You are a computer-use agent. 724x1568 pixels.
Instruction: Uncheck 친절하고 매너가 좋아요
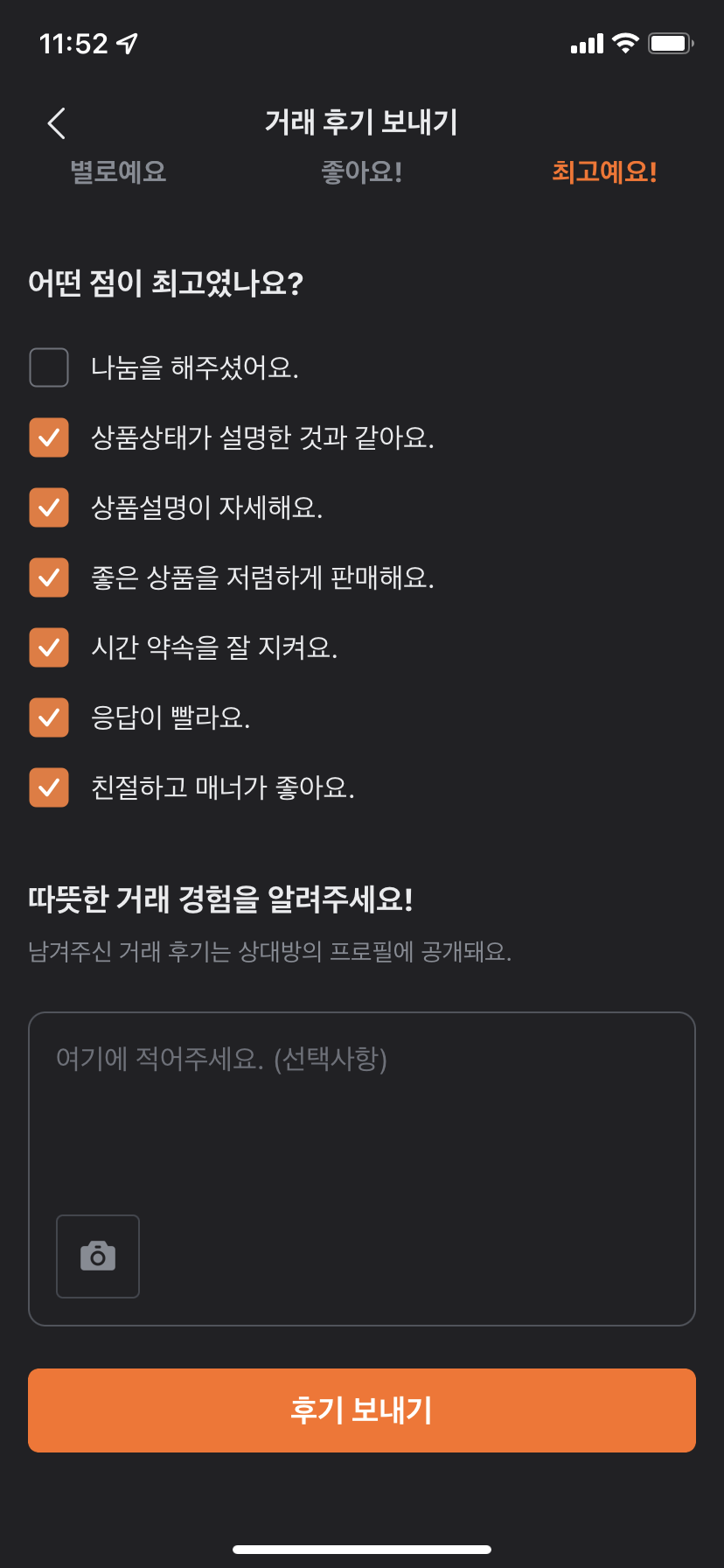tap(49, 787)
